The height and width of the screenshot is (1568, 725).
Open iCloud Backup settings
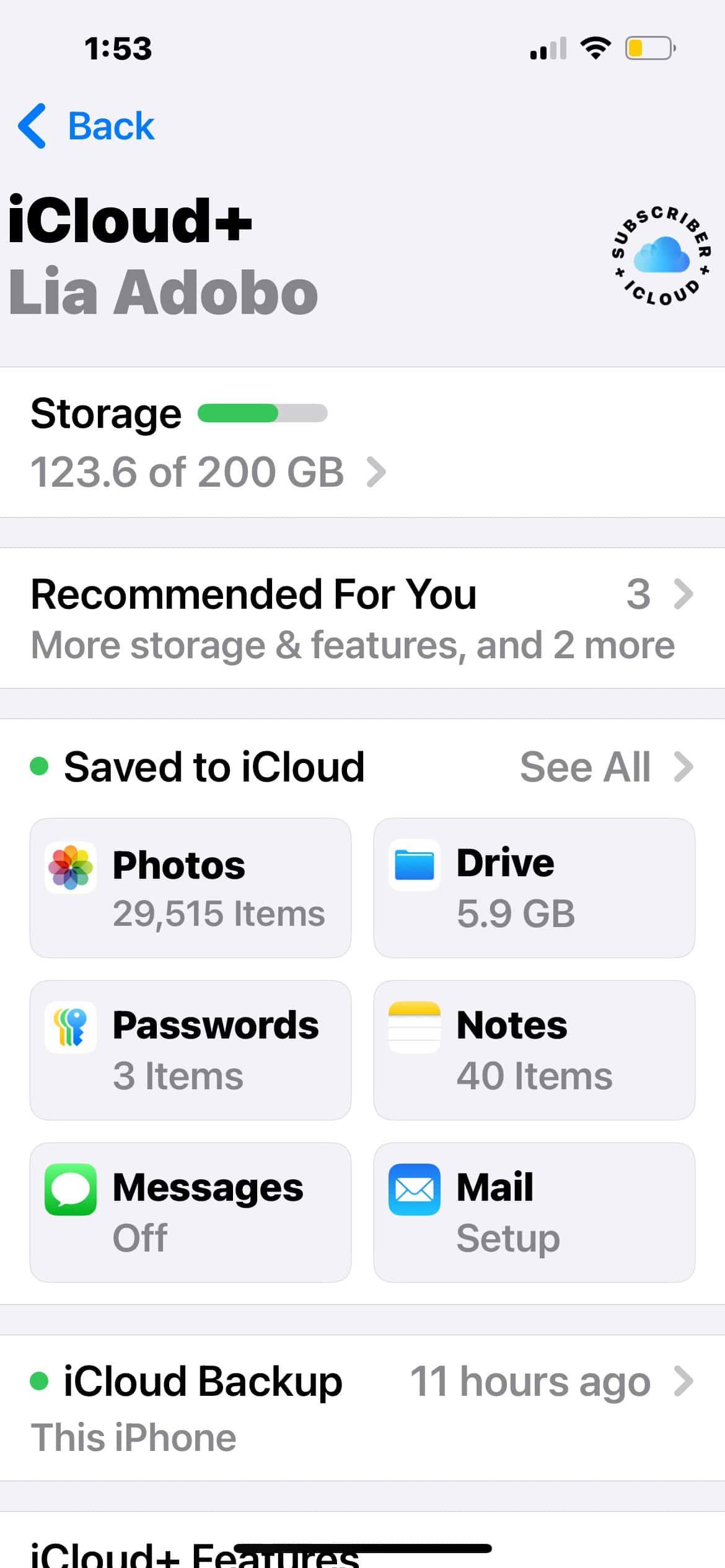361,1408
